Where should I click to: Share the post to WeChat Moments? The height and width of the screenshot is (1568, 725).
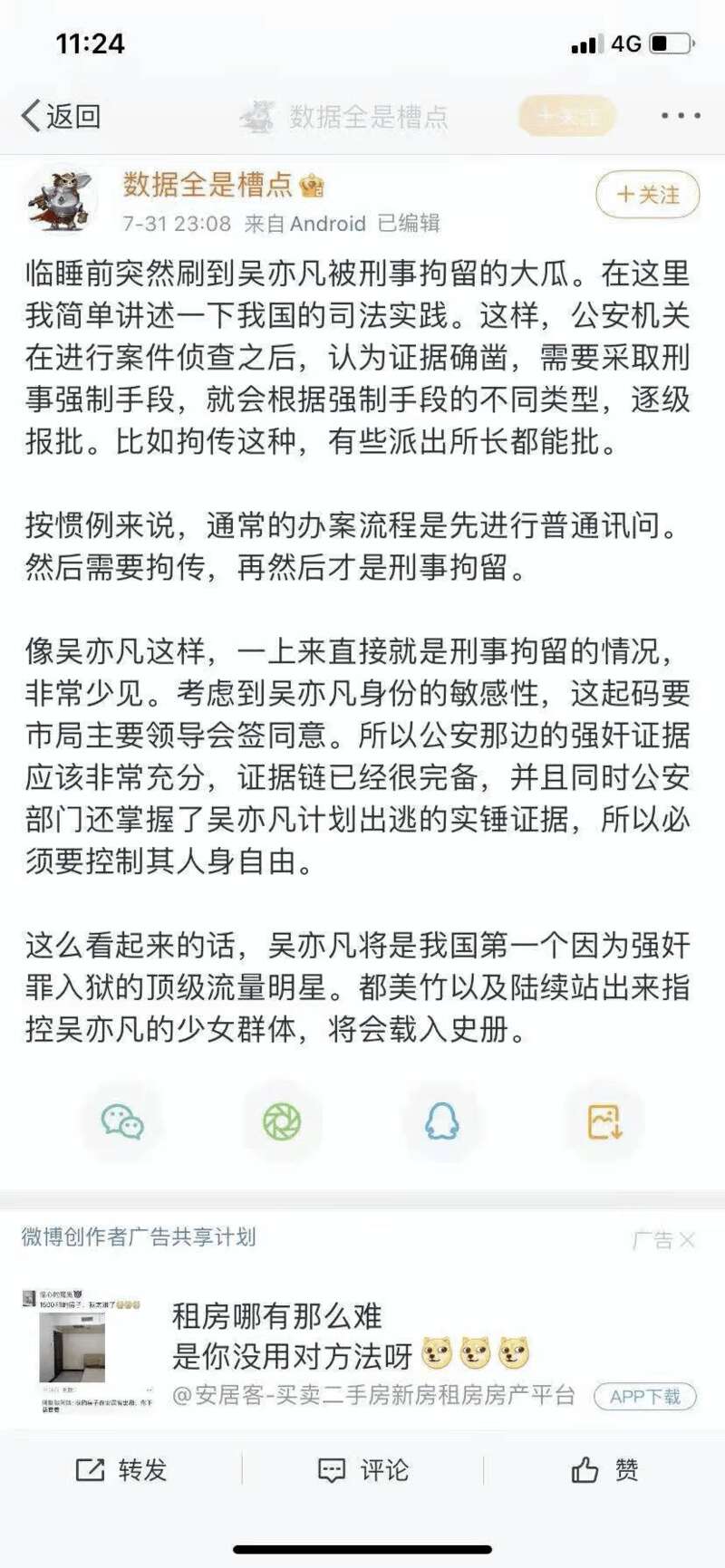(x=282, y=1121)
